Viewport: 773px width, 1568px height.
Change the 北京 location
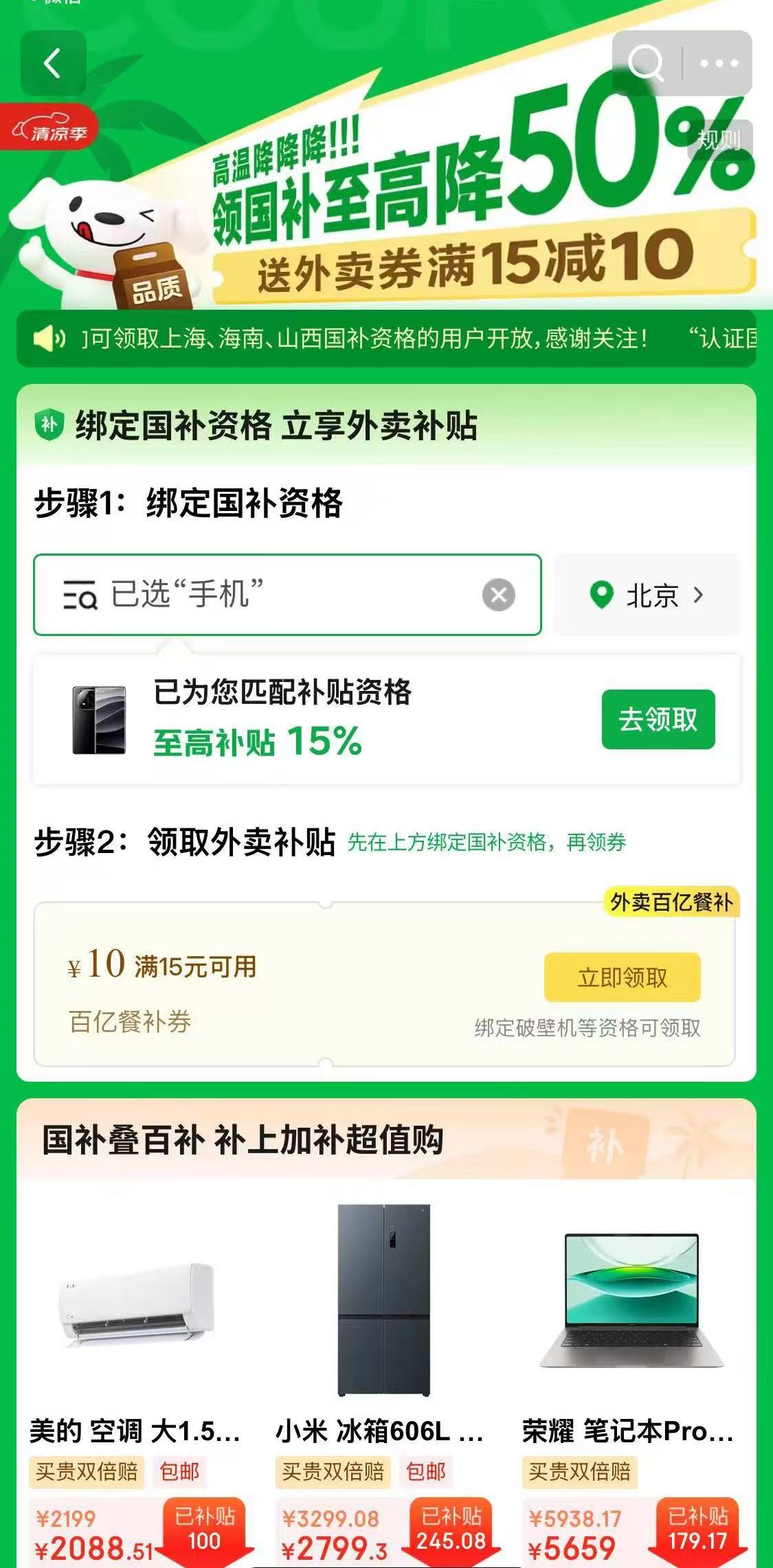[x=647, y=595]
